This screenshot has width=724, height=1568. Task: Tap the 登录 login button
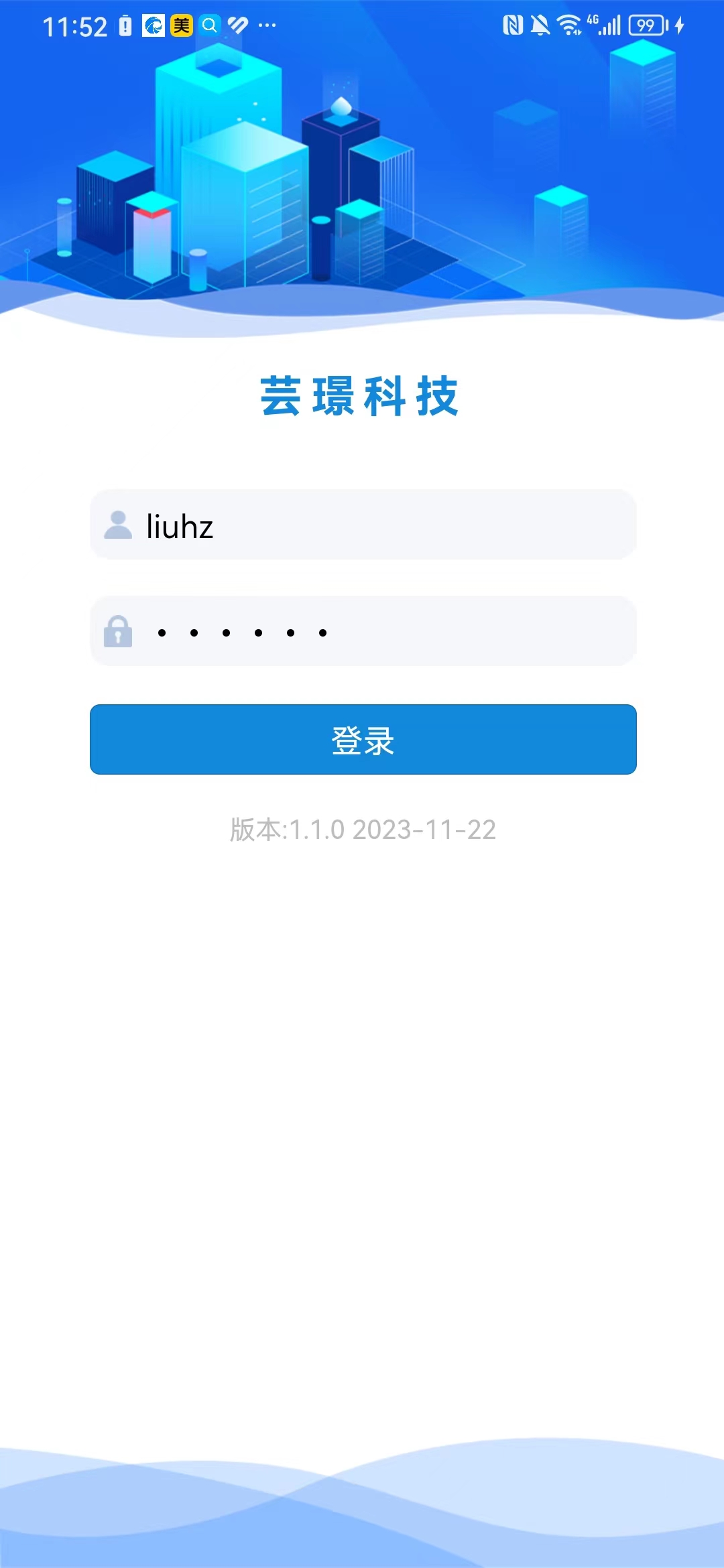(x=363, y=739)
